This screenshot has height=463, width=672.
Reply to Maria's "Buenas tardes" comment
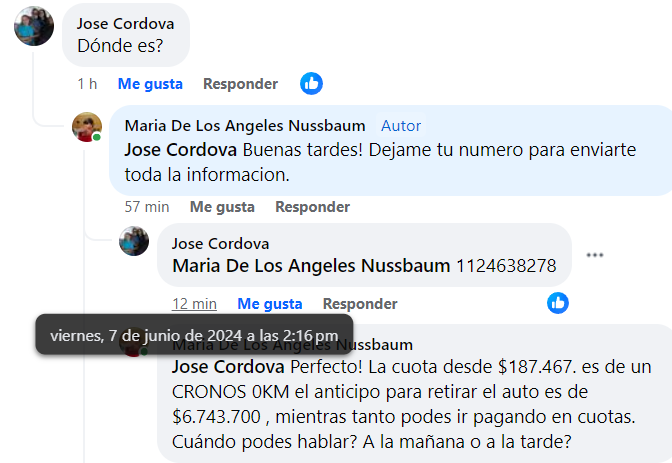tap(312, 207)
